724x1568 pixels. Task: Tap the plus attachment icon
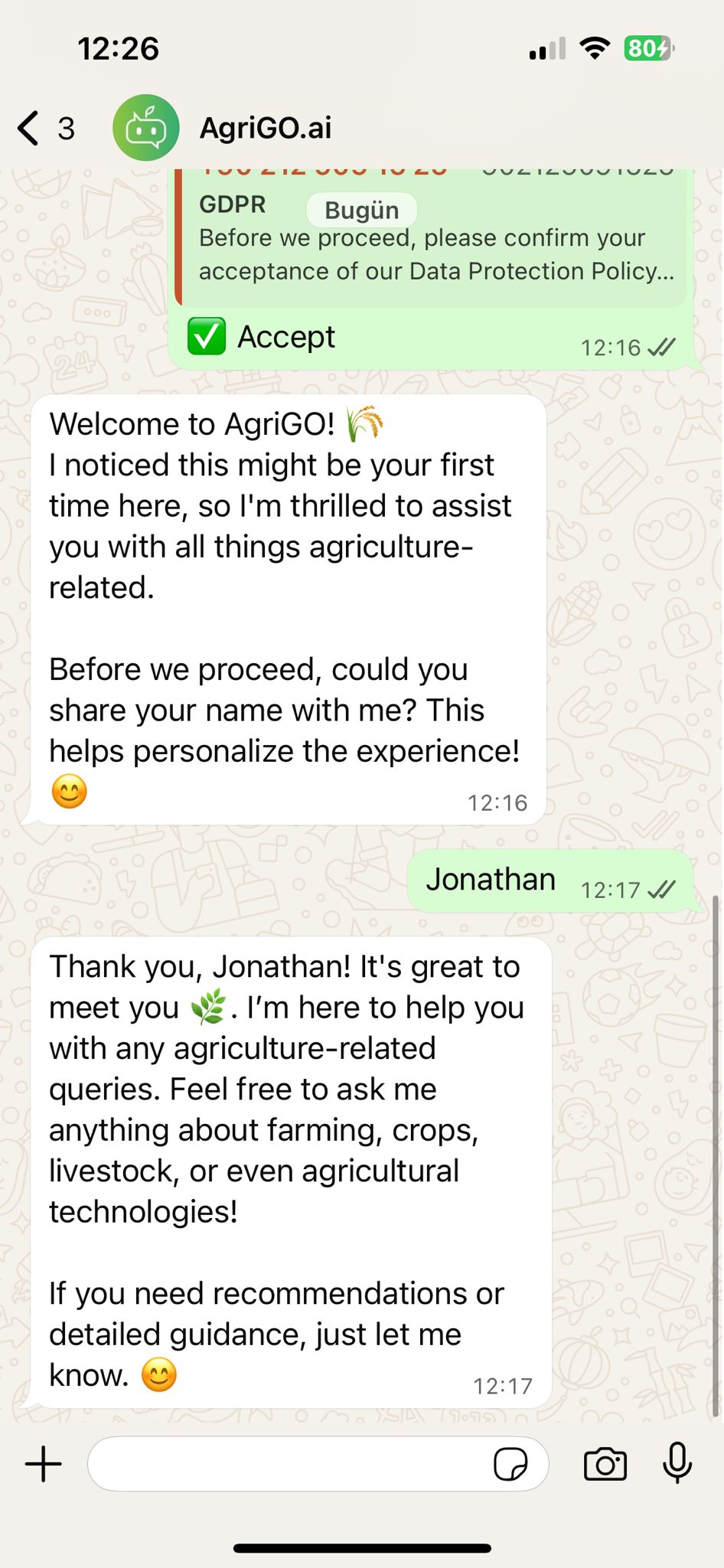[44, 1464]
